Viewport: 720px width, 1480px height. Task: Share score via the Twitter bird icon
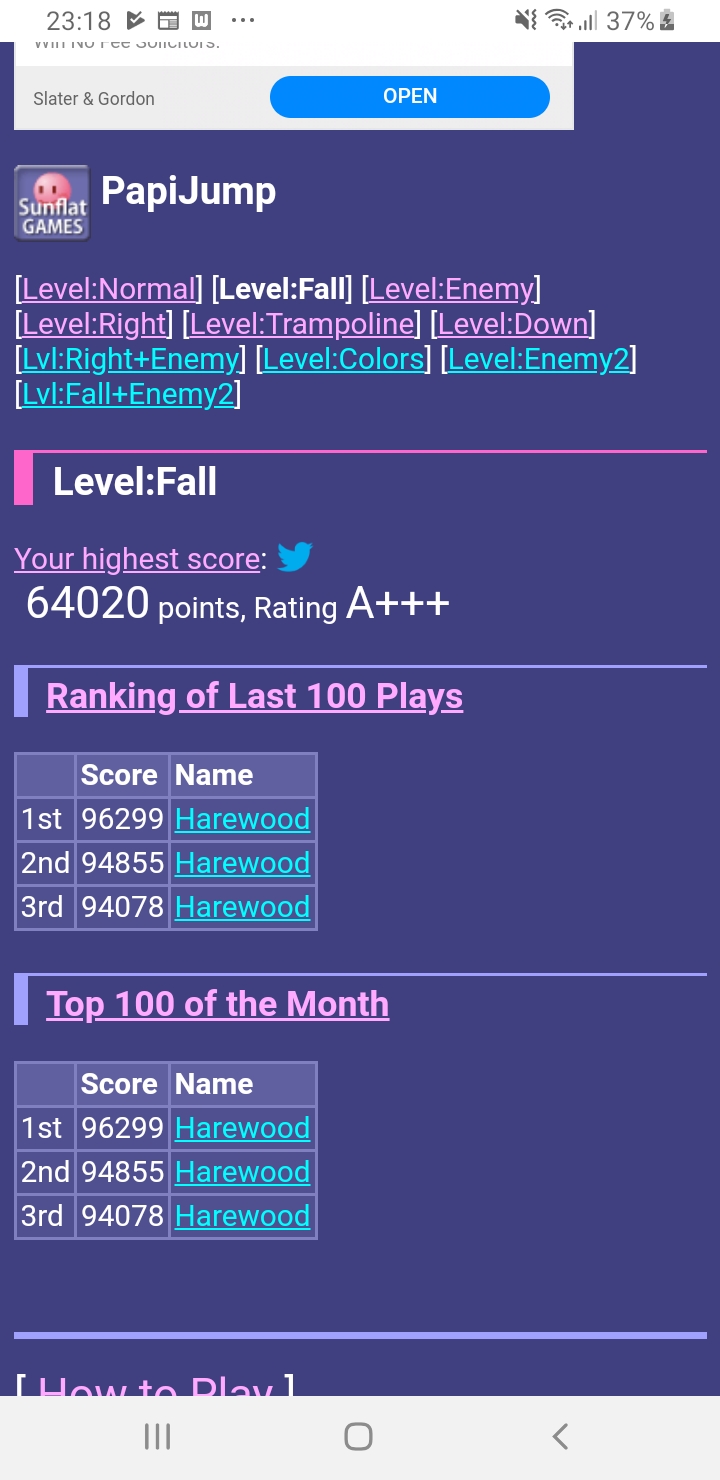pos(295,556)
